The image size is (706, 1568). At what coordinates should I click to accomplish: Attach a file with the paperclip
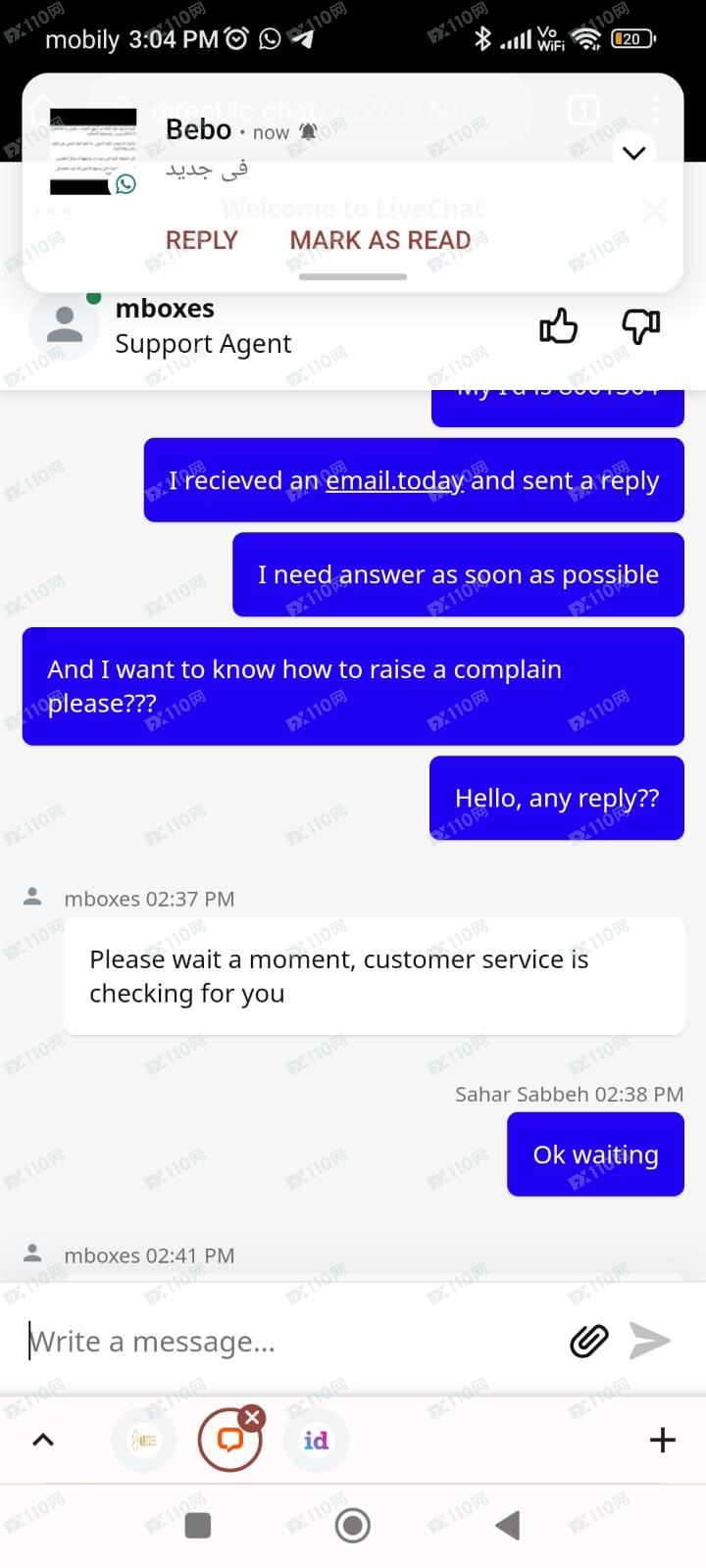(x=589, y=1341)
